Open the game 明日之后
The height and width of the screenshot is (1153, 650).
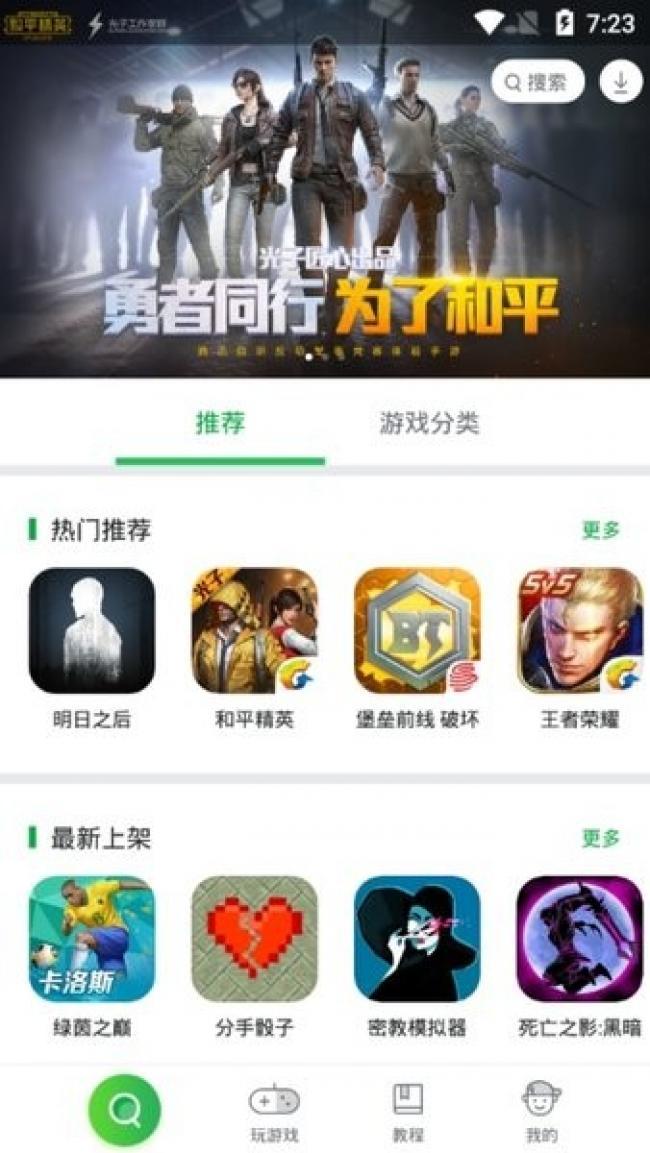tap(92, 631)
